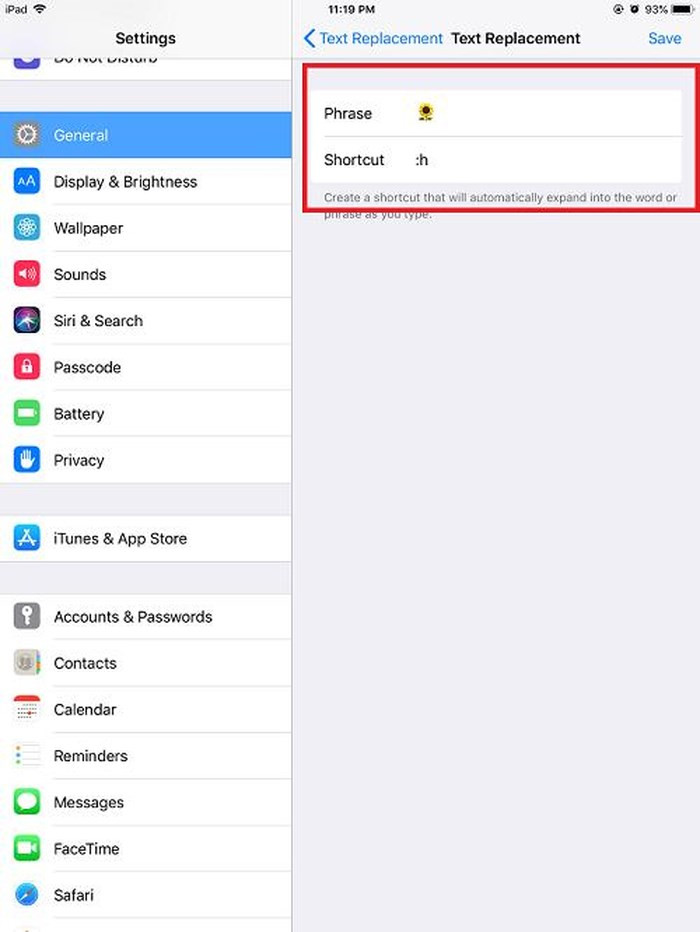Go back to the Text Replacement list
The height and width of the screenshot is (932, 700).
[372, 38]
